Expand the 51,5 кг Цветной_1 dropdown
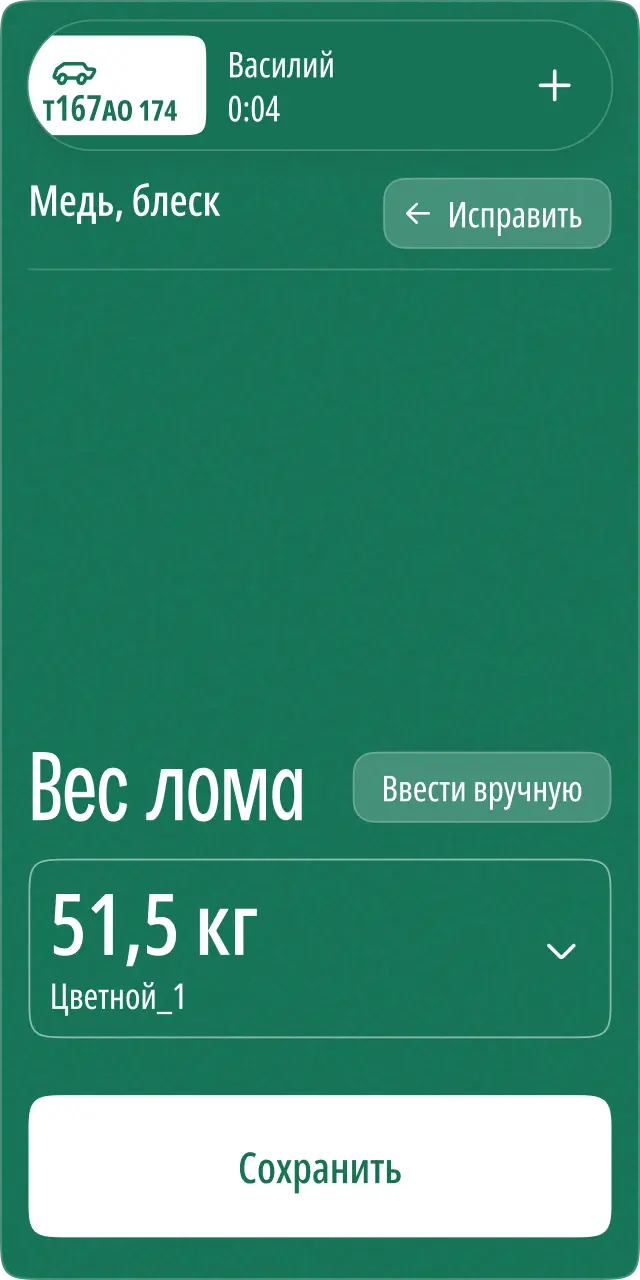 coord(561,950)
